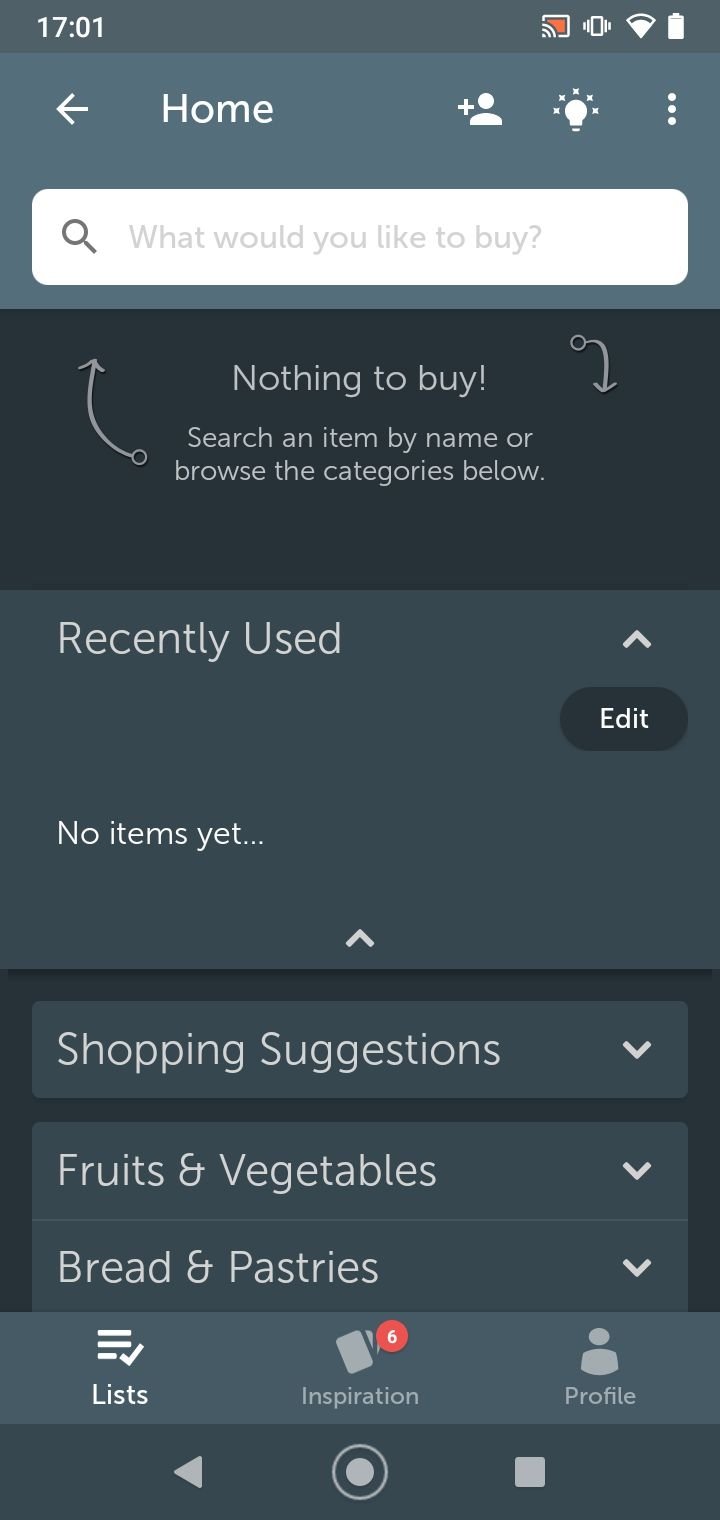Open the Inspiration tab
This screenshot has height=1520, width=720.
[x=360, y=1368]
